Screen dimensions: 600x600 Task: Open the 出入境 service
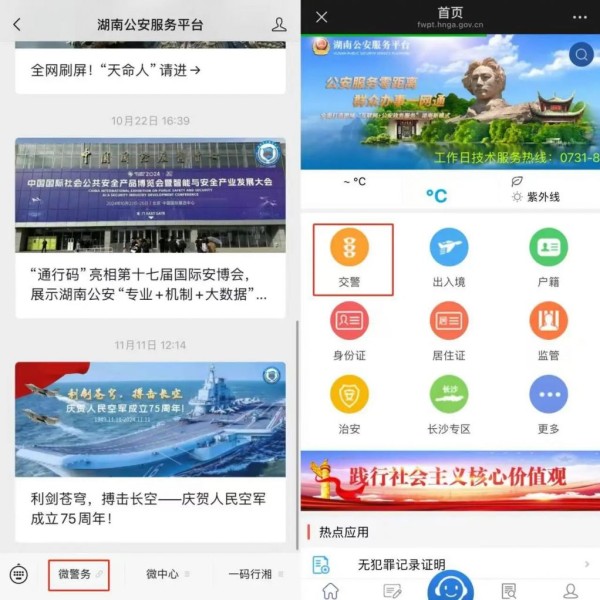(449, 258)
